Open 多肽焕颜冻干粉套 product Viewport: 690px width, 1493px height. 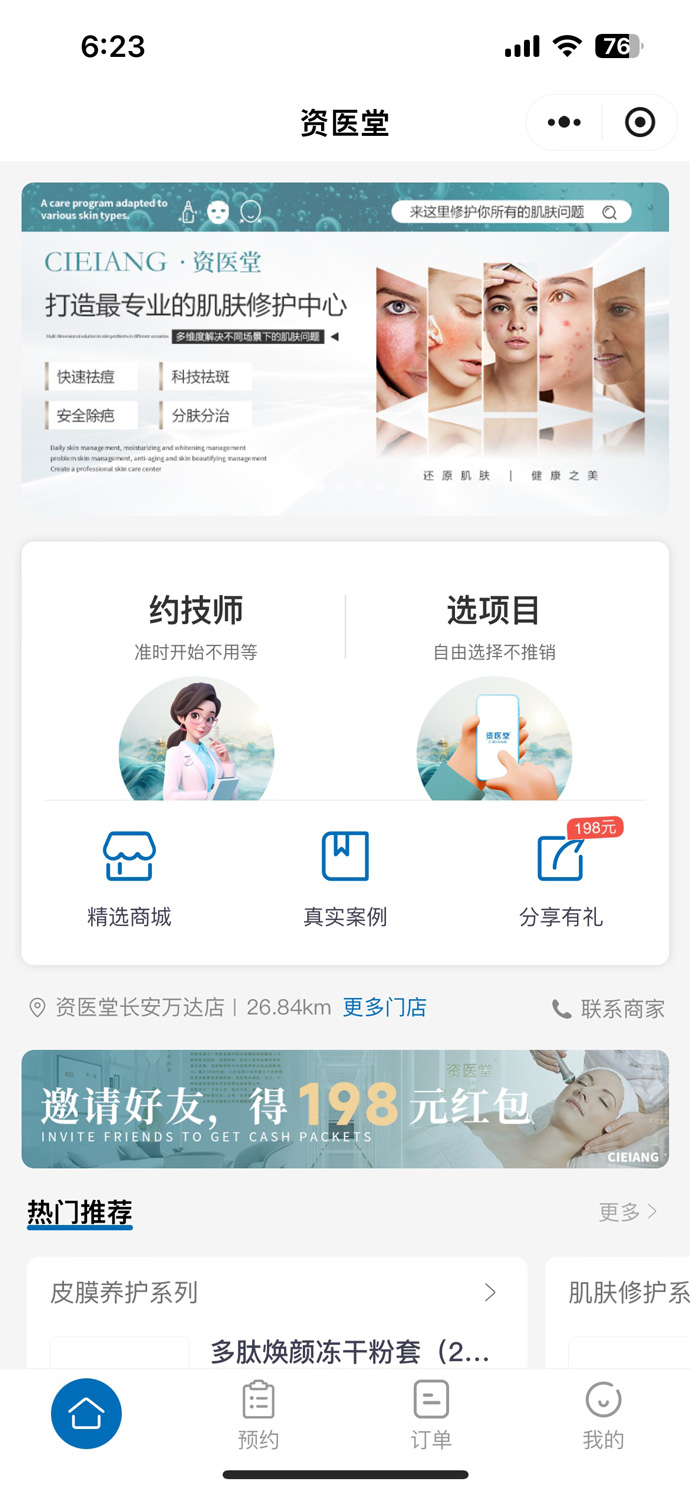350,1352
